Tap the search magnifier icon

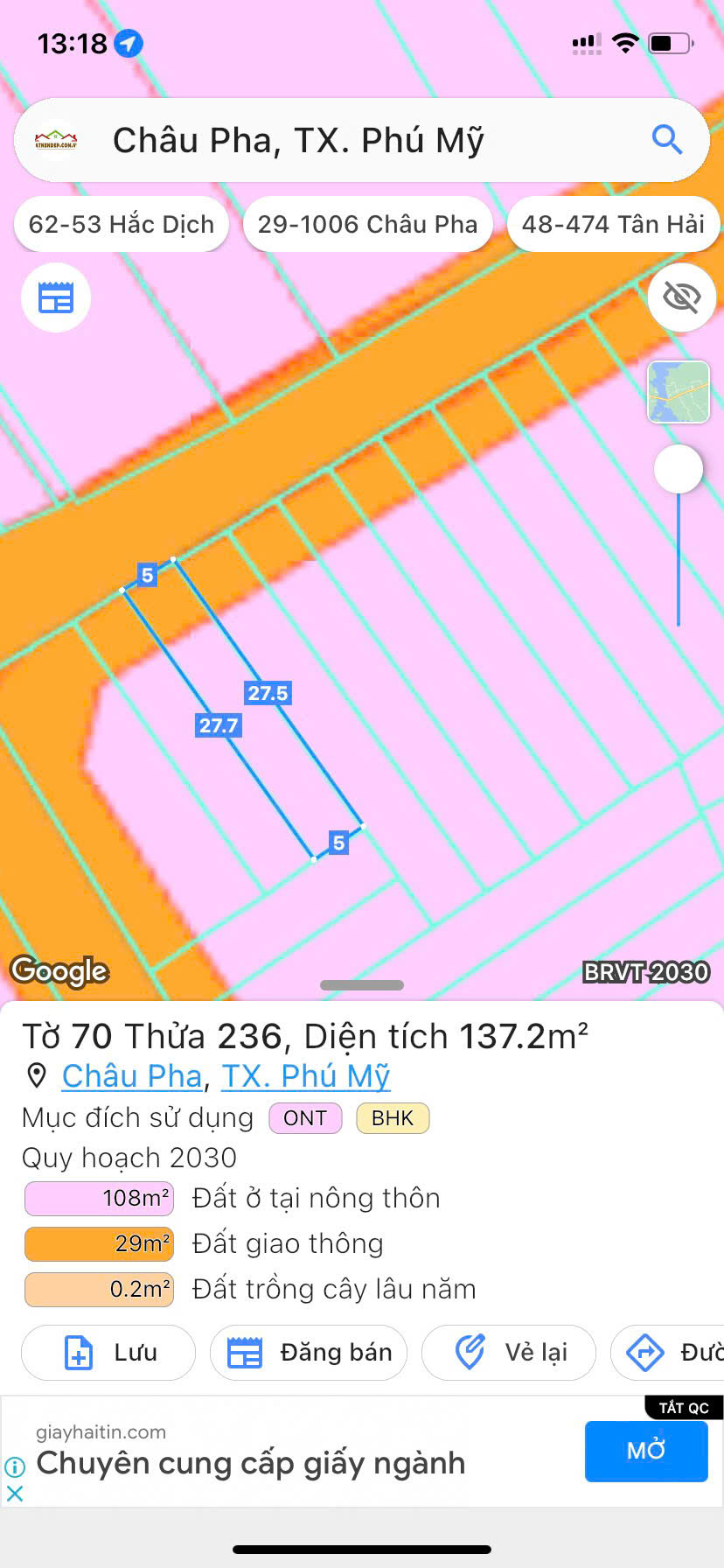[666, 140]
